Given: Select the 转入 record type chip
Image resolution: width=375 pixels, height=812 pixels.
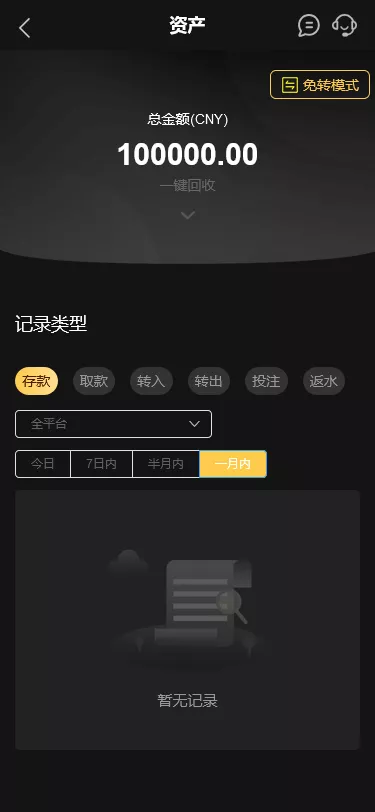Looking at the screenshot, I should tap(151, 382).
